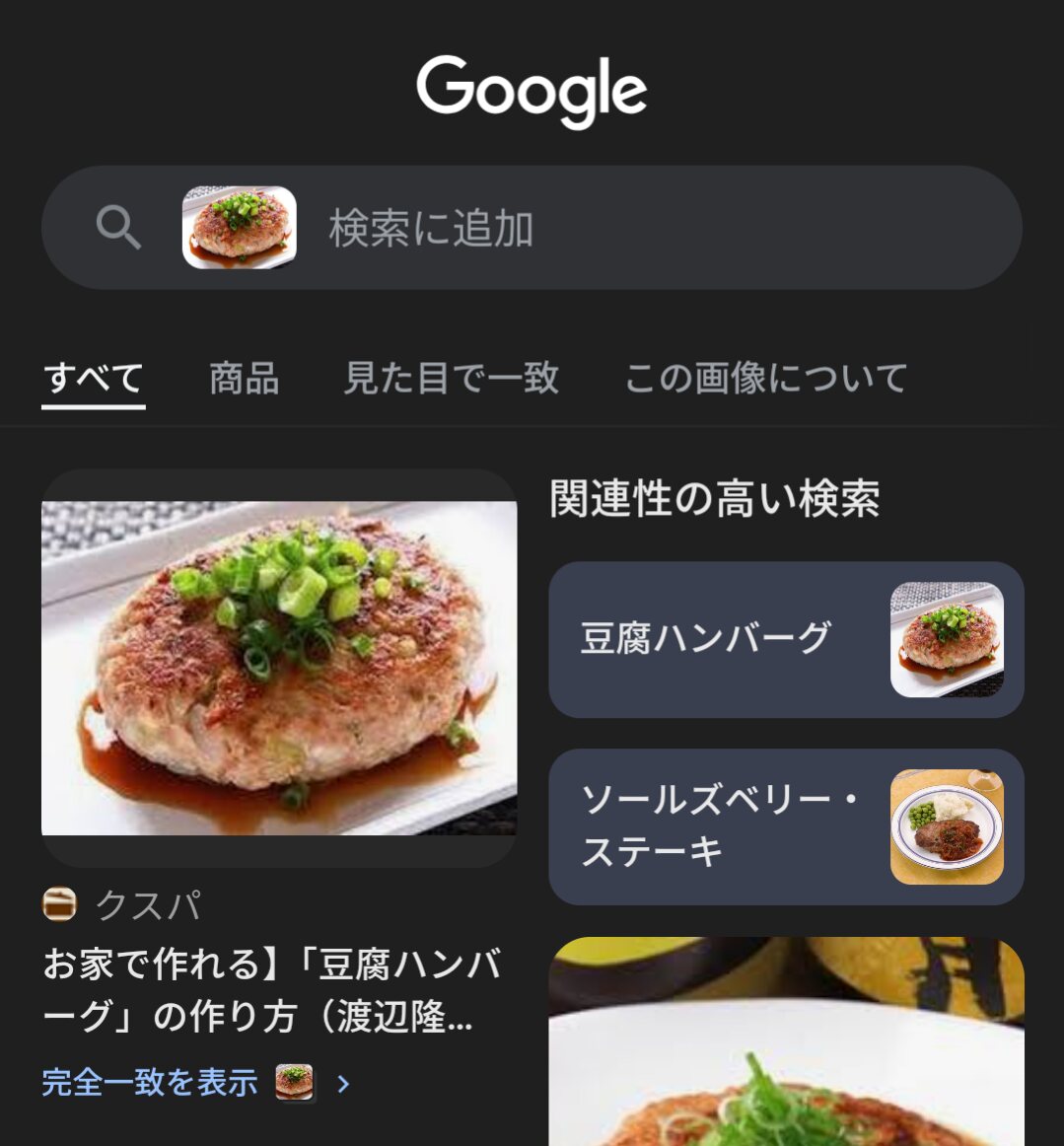This screenshot has width=1064, height=1146.
Task: Switch to the 見た目で一致 tab
Action: coord(451,379)
